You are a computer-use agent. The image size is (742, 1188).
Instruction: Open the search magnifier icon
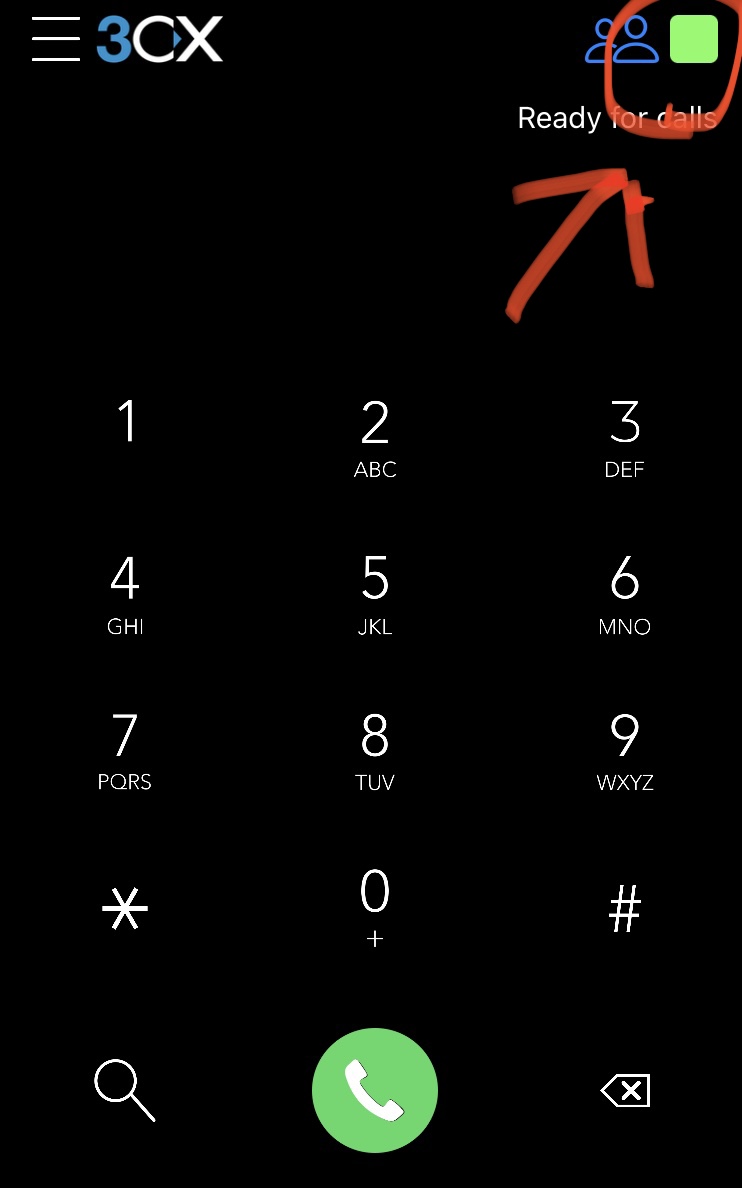125,1090
